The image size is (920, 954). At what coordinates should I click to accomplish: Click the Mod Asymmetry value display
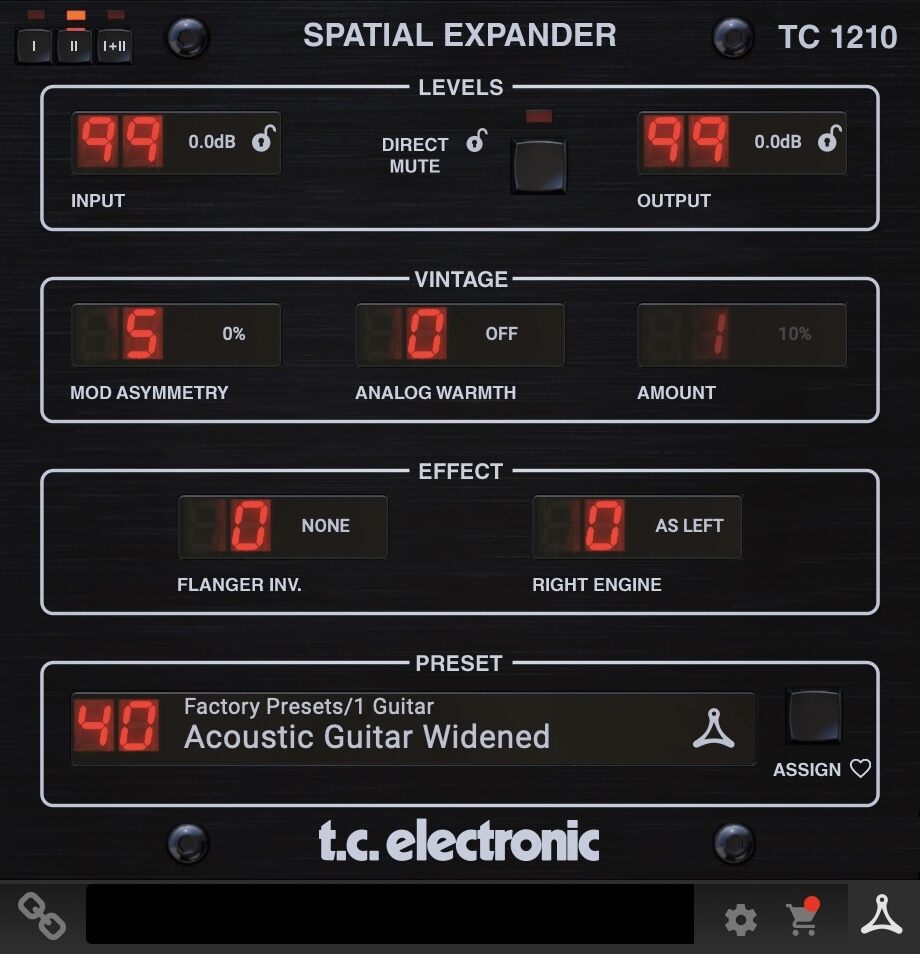pos(176,334)
